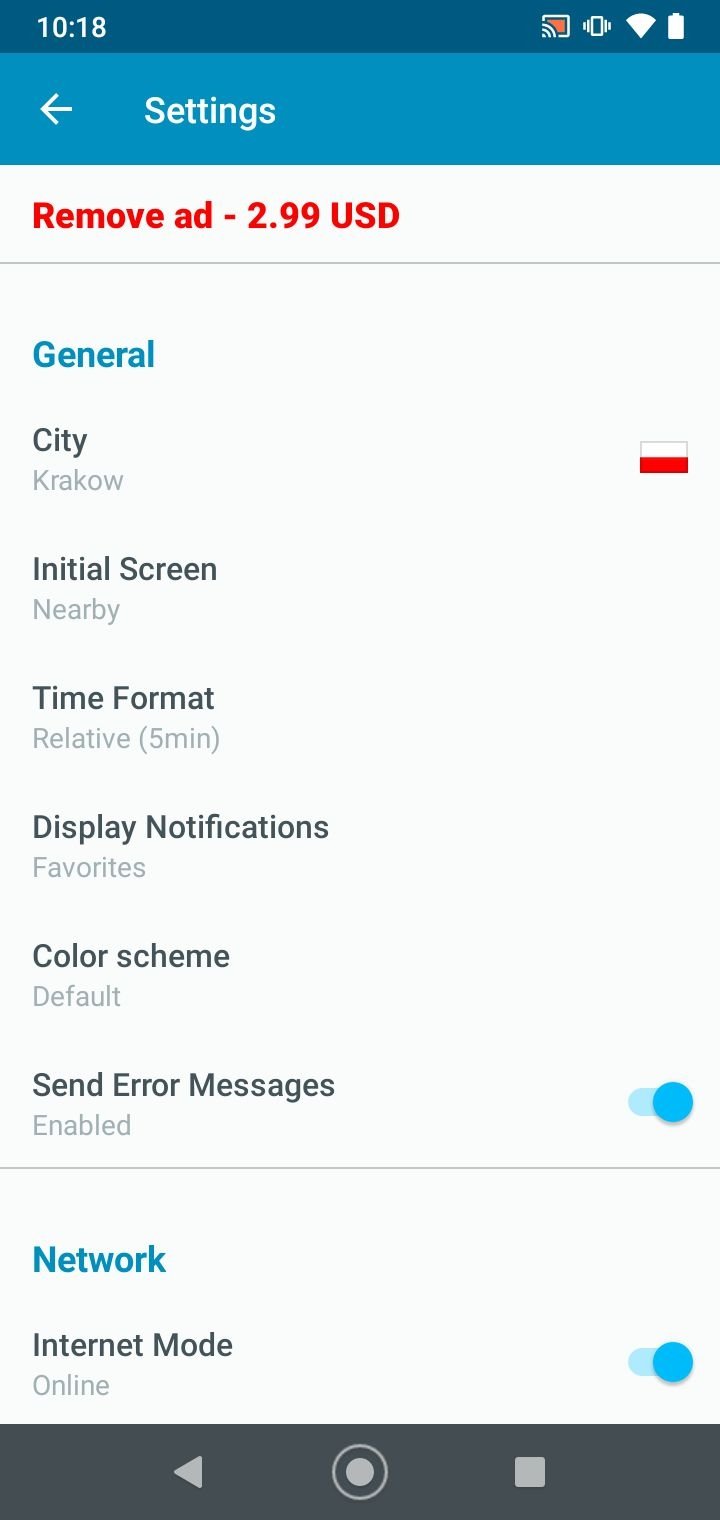Tap the system home button
720x1520 pixels.
pos(360,1472)
